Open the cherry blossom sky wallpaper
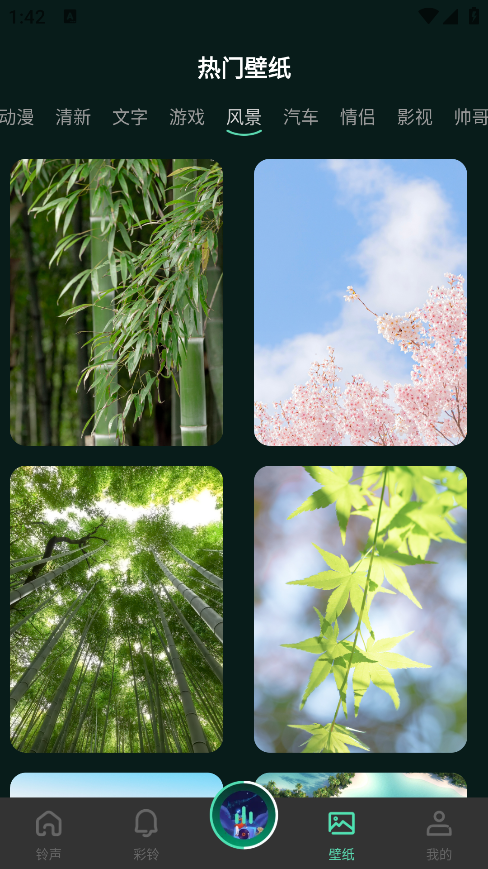Screen dimensions: 488x869 [x=361, y=303]
